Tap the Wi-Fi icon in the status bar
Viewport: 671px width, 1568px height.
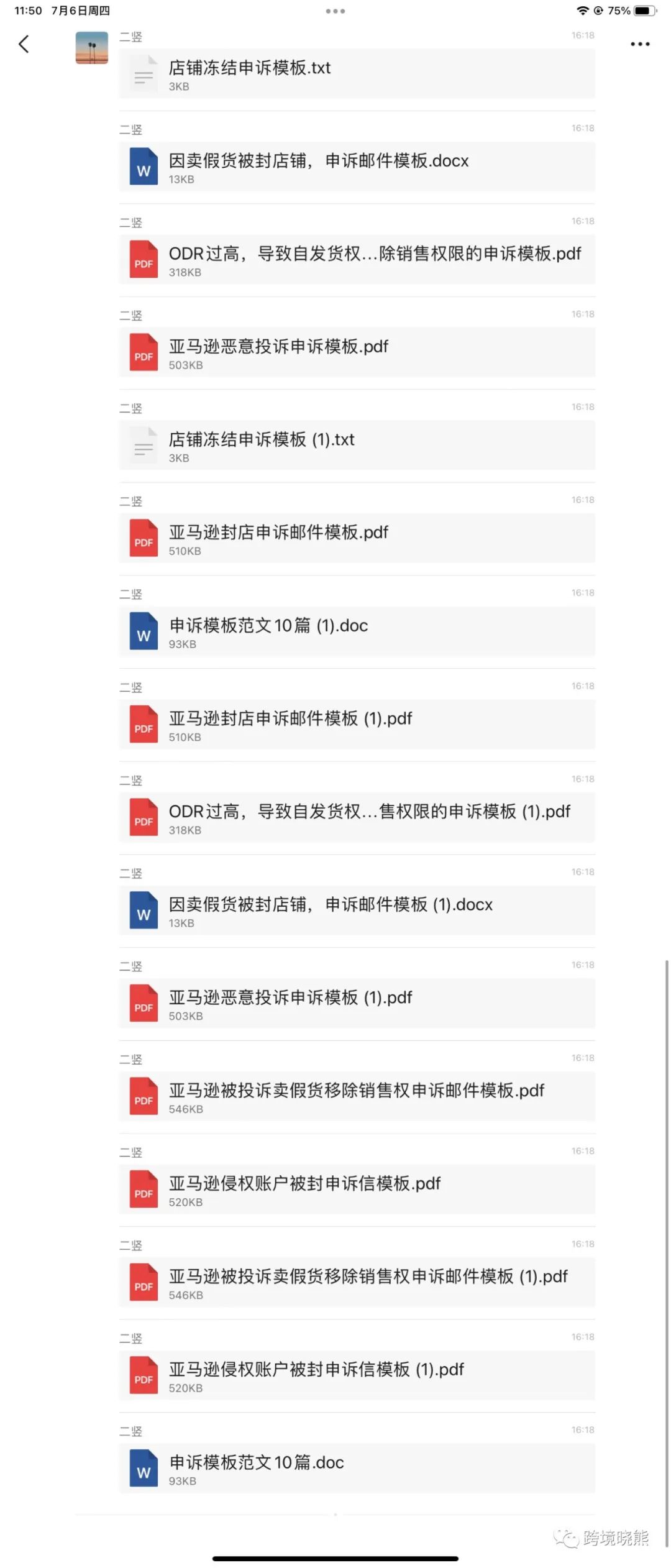(x=583, y=11)
